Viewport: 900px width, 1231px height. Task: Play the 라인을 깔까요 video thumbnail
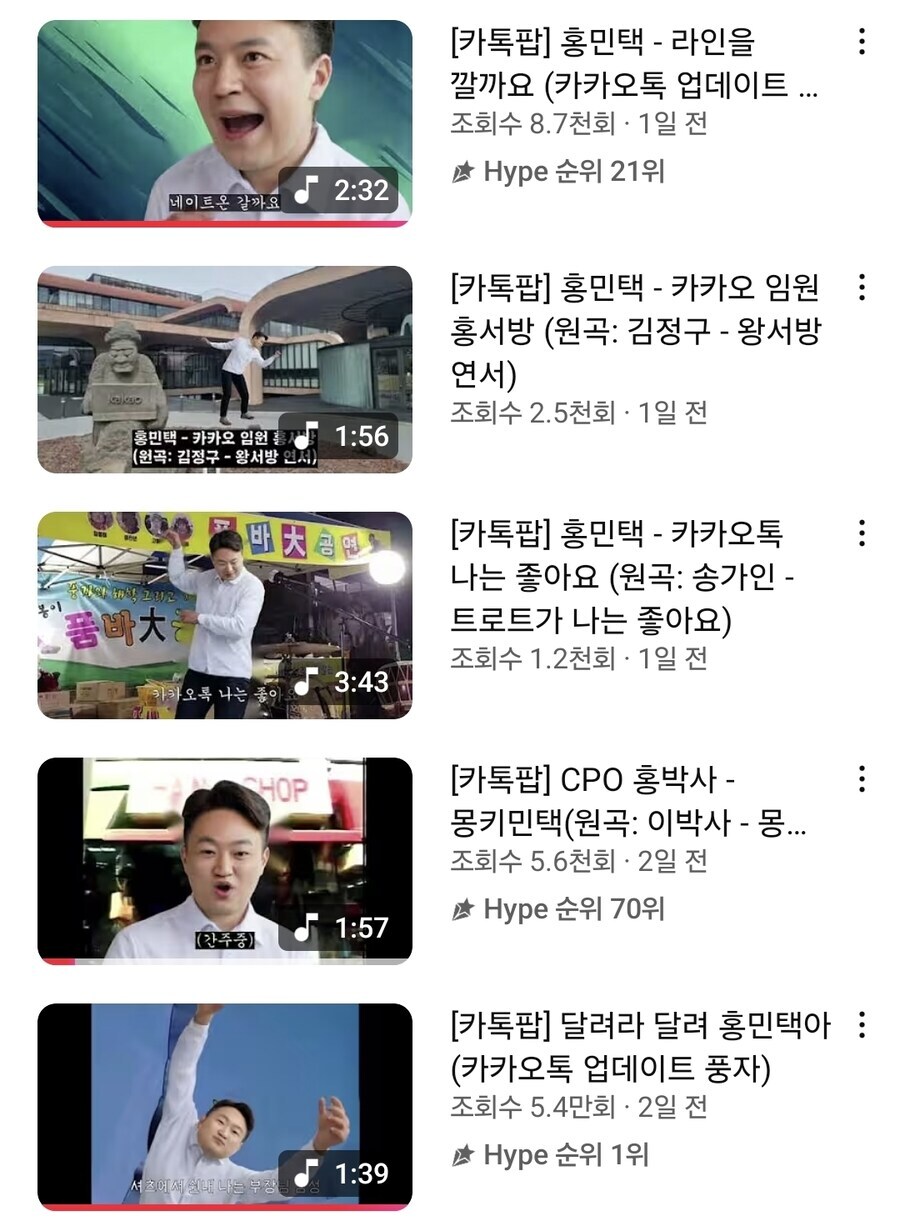coord(224,123)
